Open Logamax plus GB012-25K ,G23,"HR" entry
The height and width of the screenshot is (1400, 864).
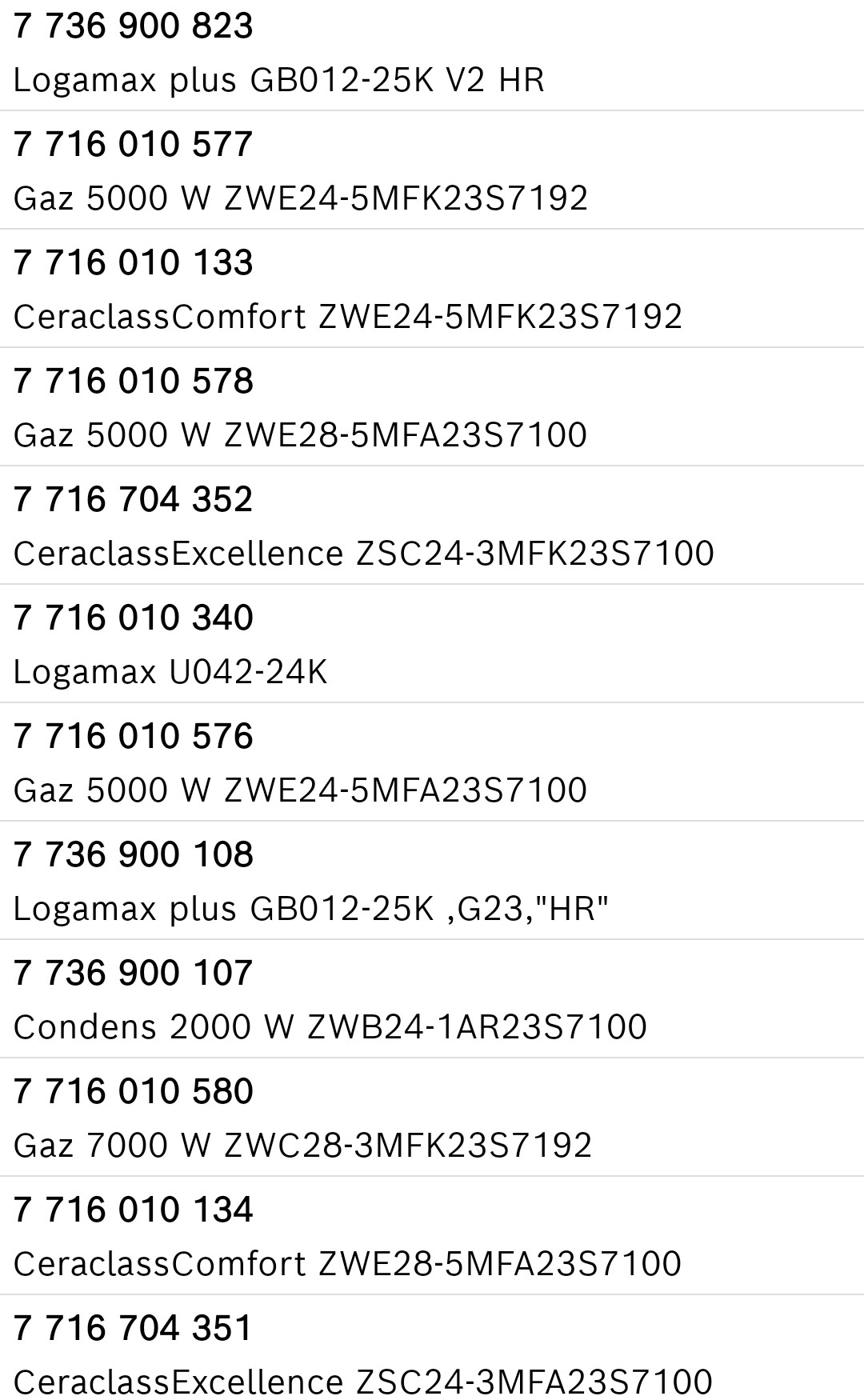coord(432,881)
